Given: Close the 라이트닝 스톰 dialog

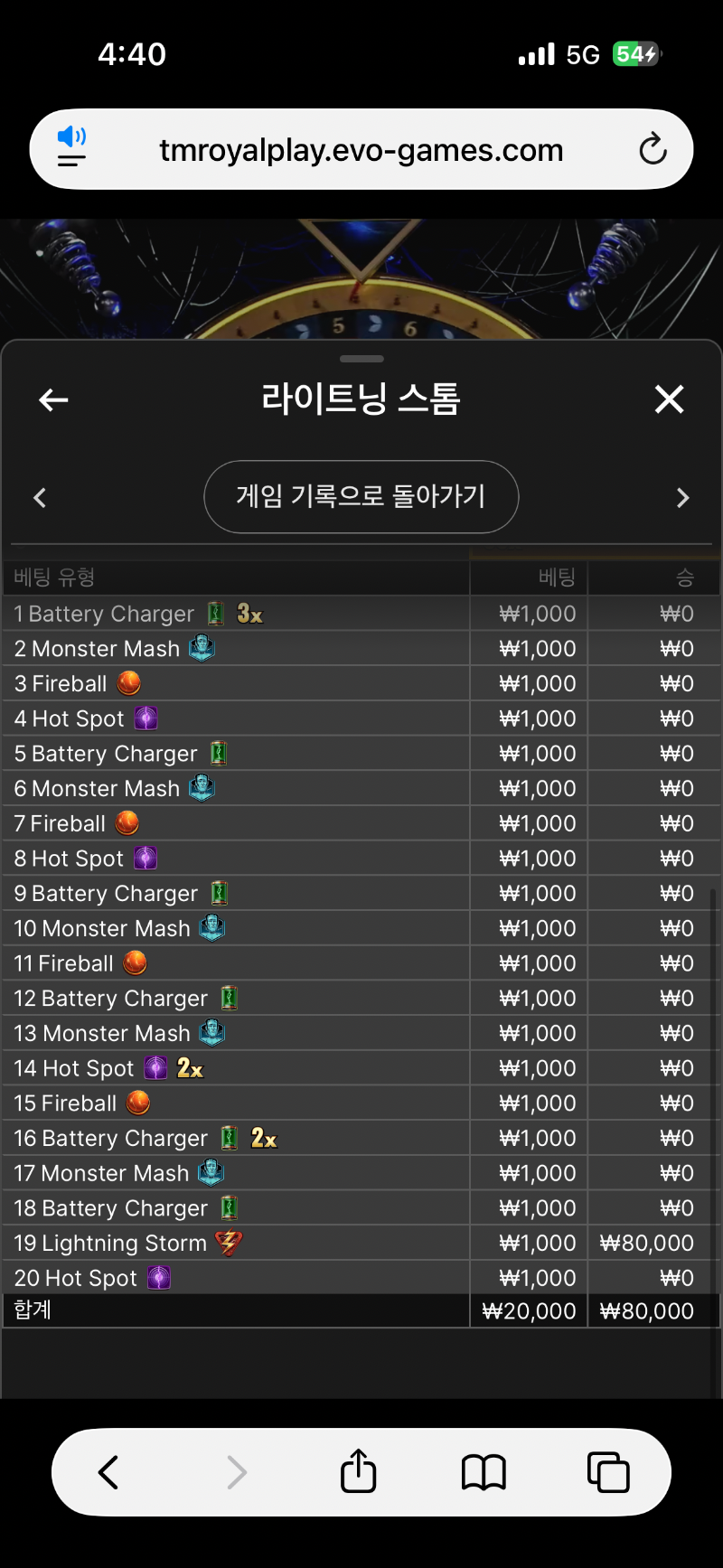Looking at the screenshot, I should coord(669,399).
